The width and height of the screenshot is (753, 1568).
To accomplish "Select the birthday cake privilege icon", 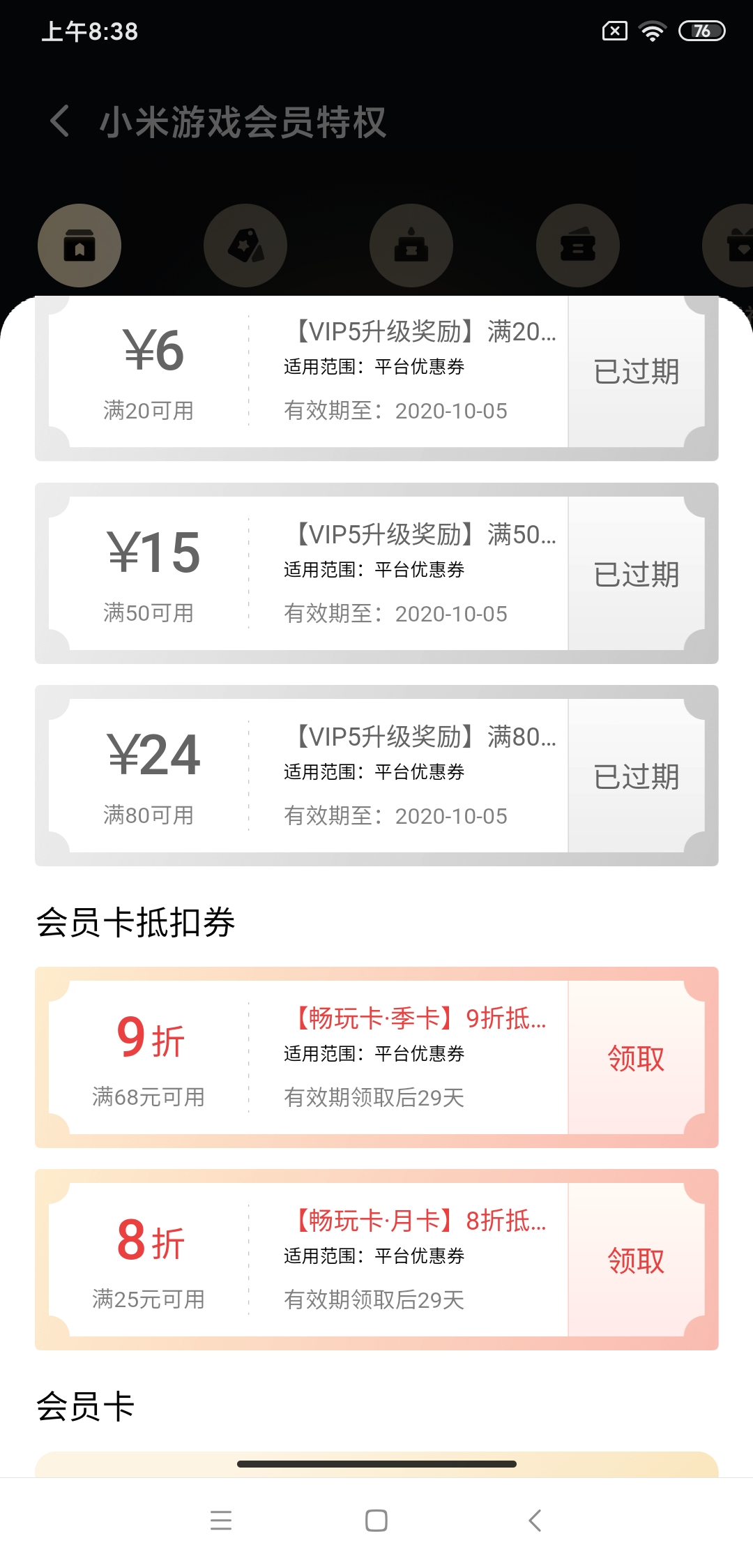I will [411, 246].
